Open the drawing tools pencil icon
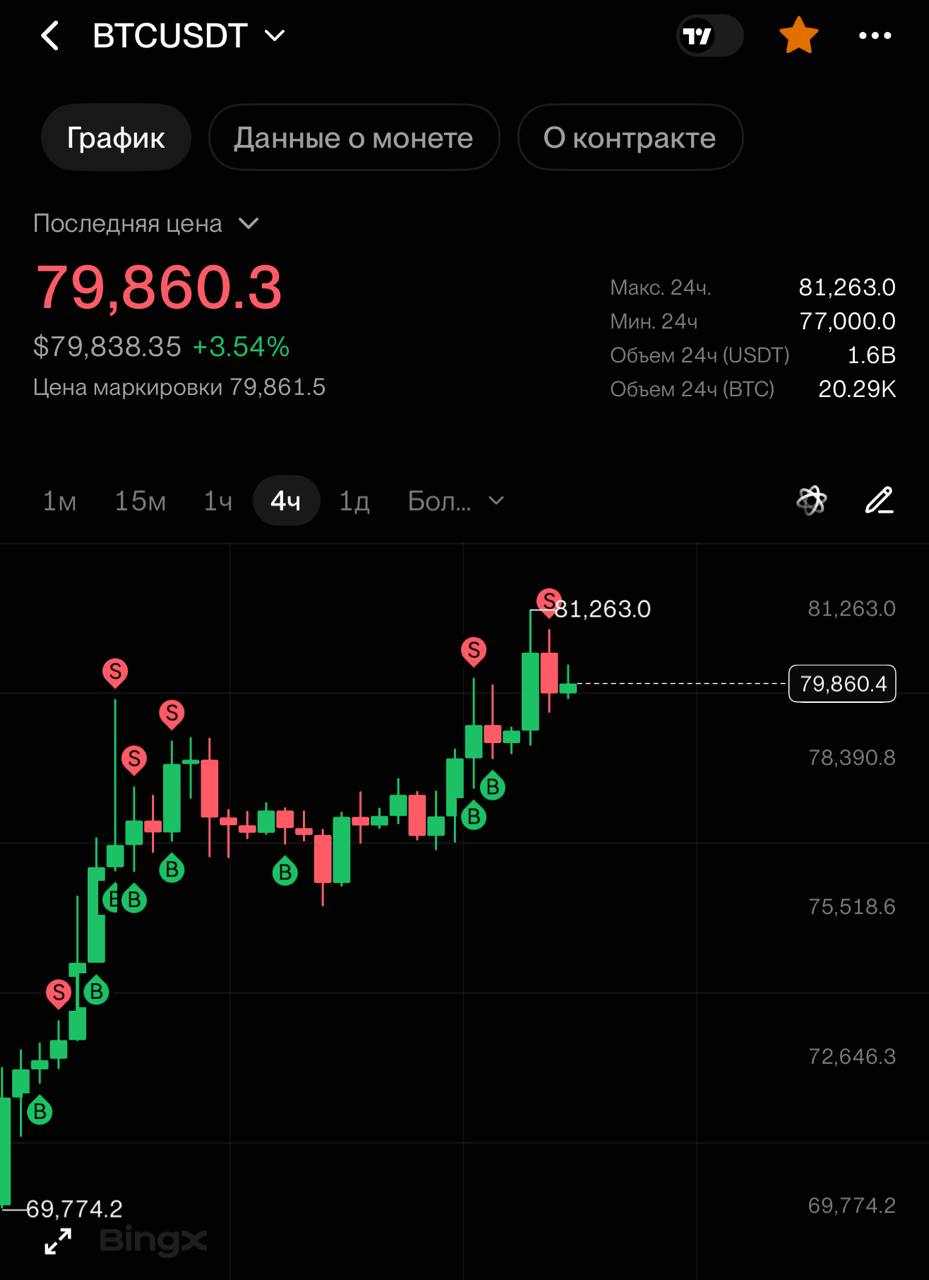This screenshot has height=1280, width=929. point(879,500)
